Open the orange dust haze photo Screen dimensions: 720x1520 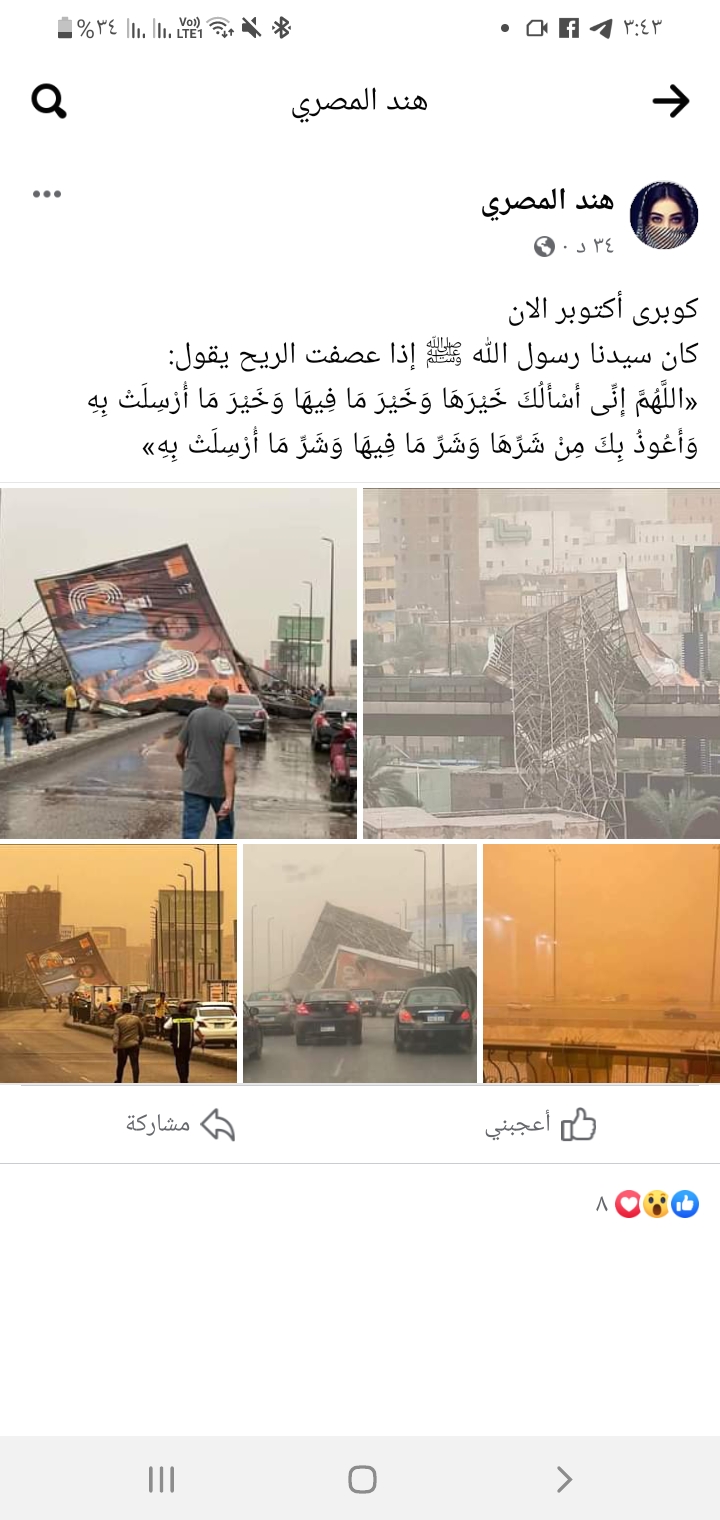coord(601,963)
